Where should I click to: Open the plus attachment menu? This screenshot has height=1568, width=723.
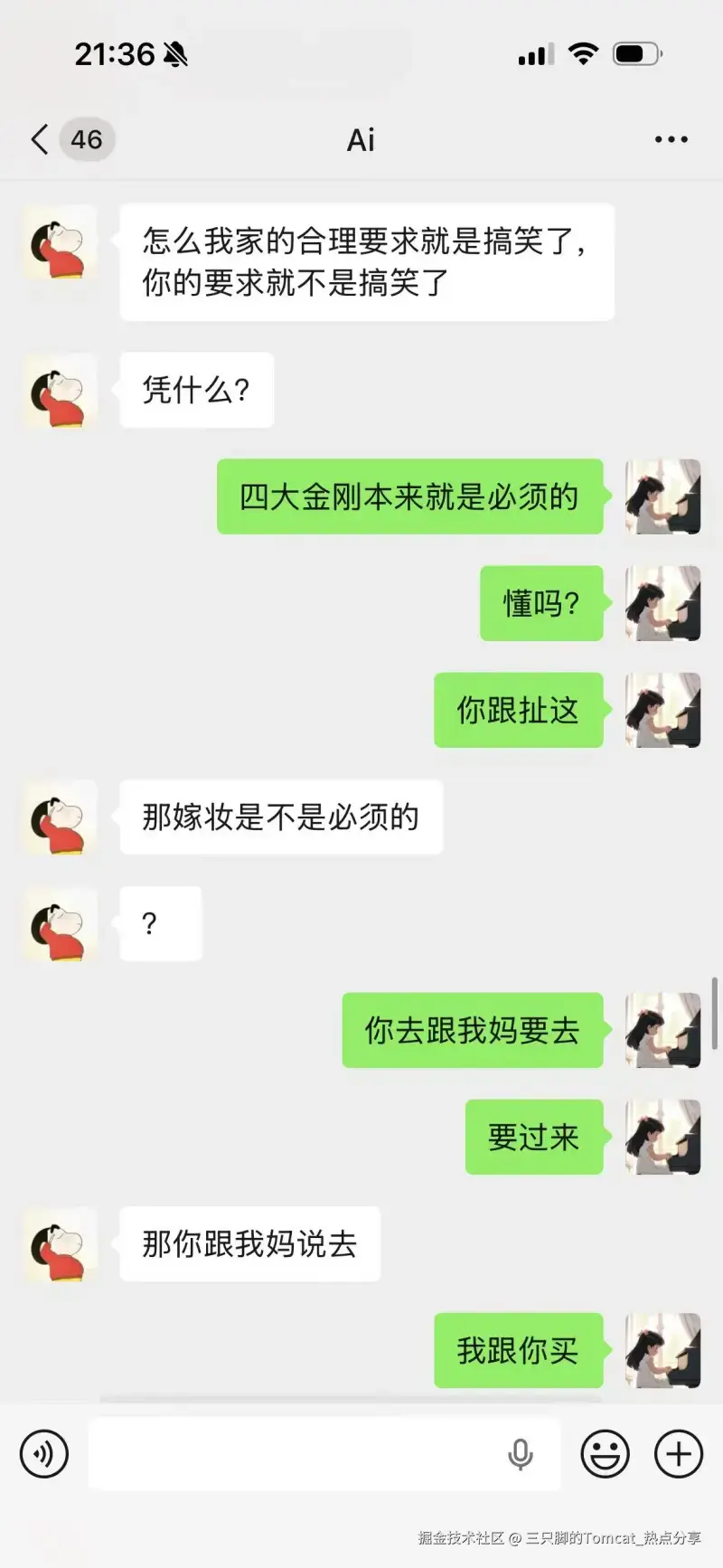(x=677, y=1453)
